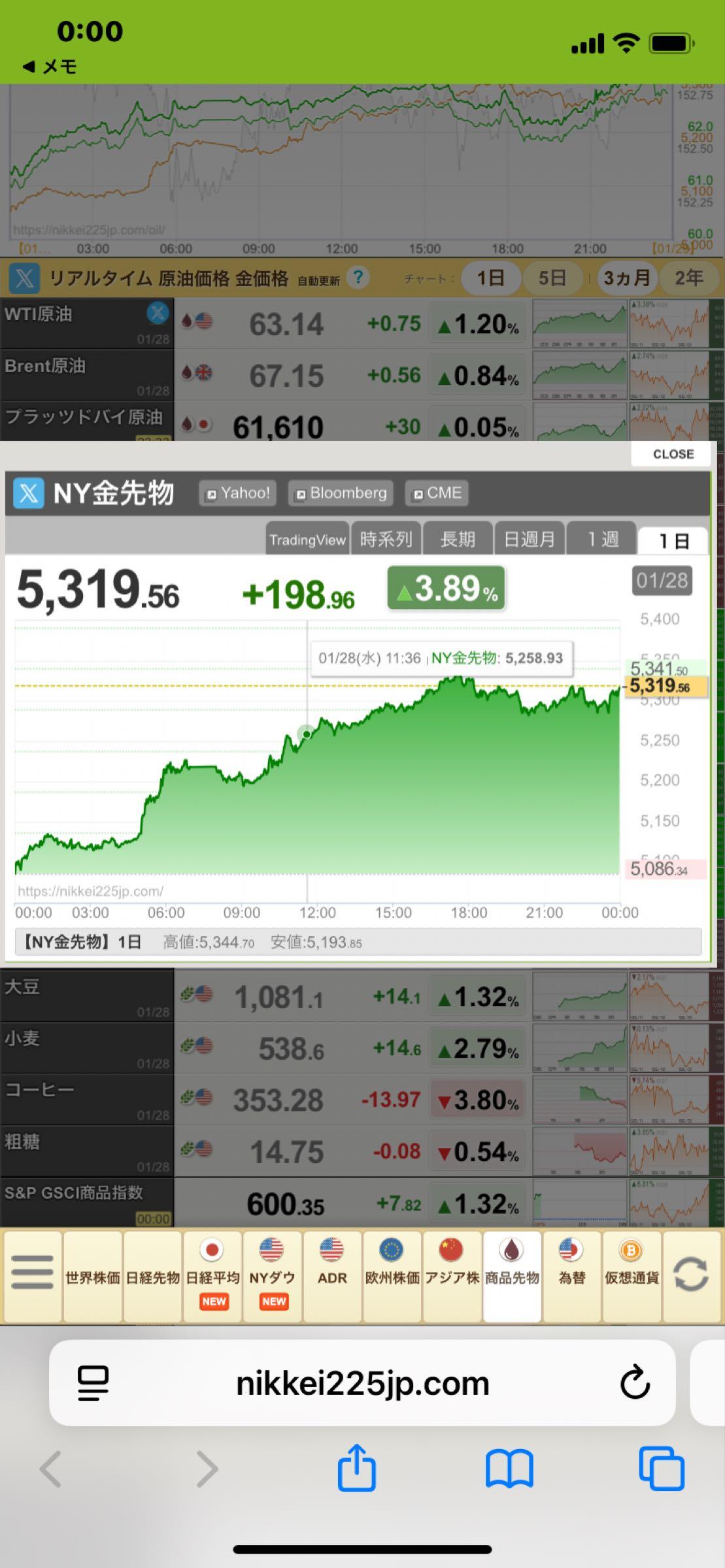Open the Yahoo! link for NY金先物
The height and width of the screenshot is (1568, 725).
[x=238, y=493]
